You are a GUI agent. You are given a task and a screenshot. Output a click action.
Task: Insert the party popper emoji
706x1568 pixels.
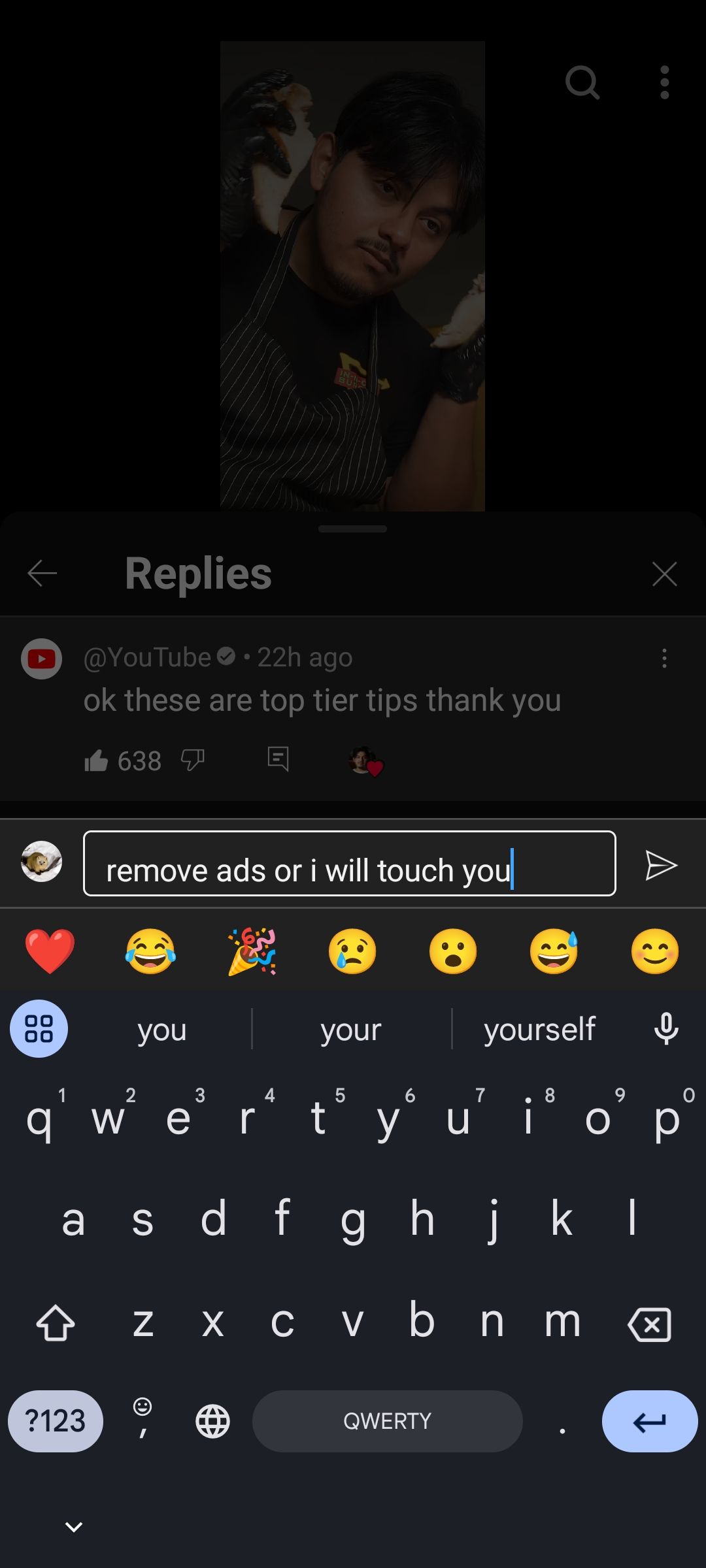coord(252,951)
